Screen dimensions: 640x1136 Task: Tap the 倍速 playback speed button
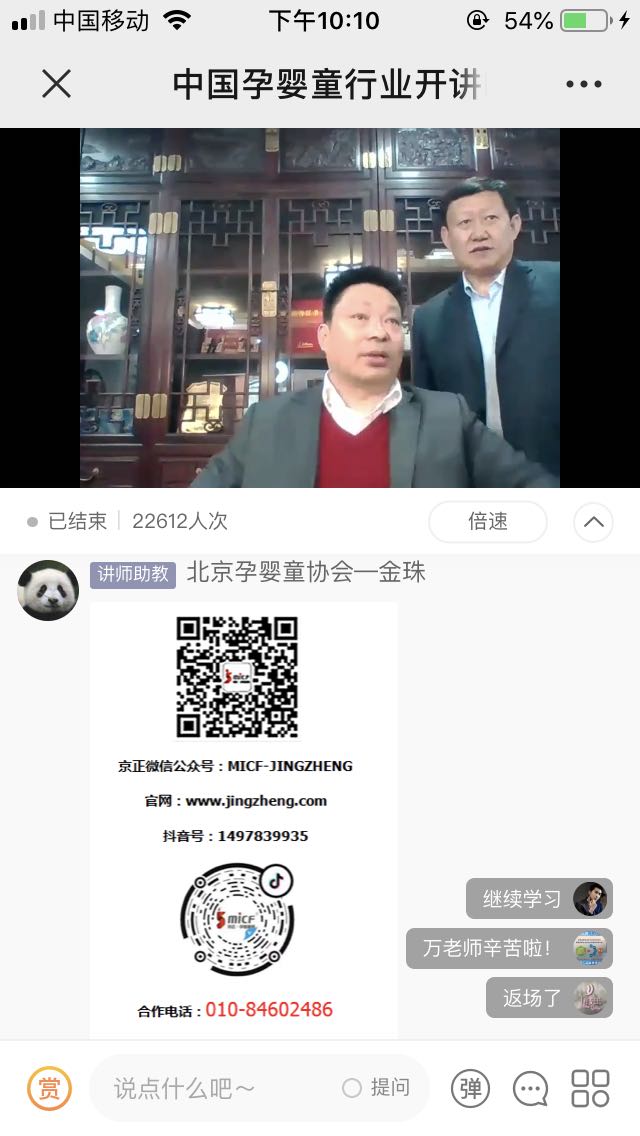(x=487, y=521)
